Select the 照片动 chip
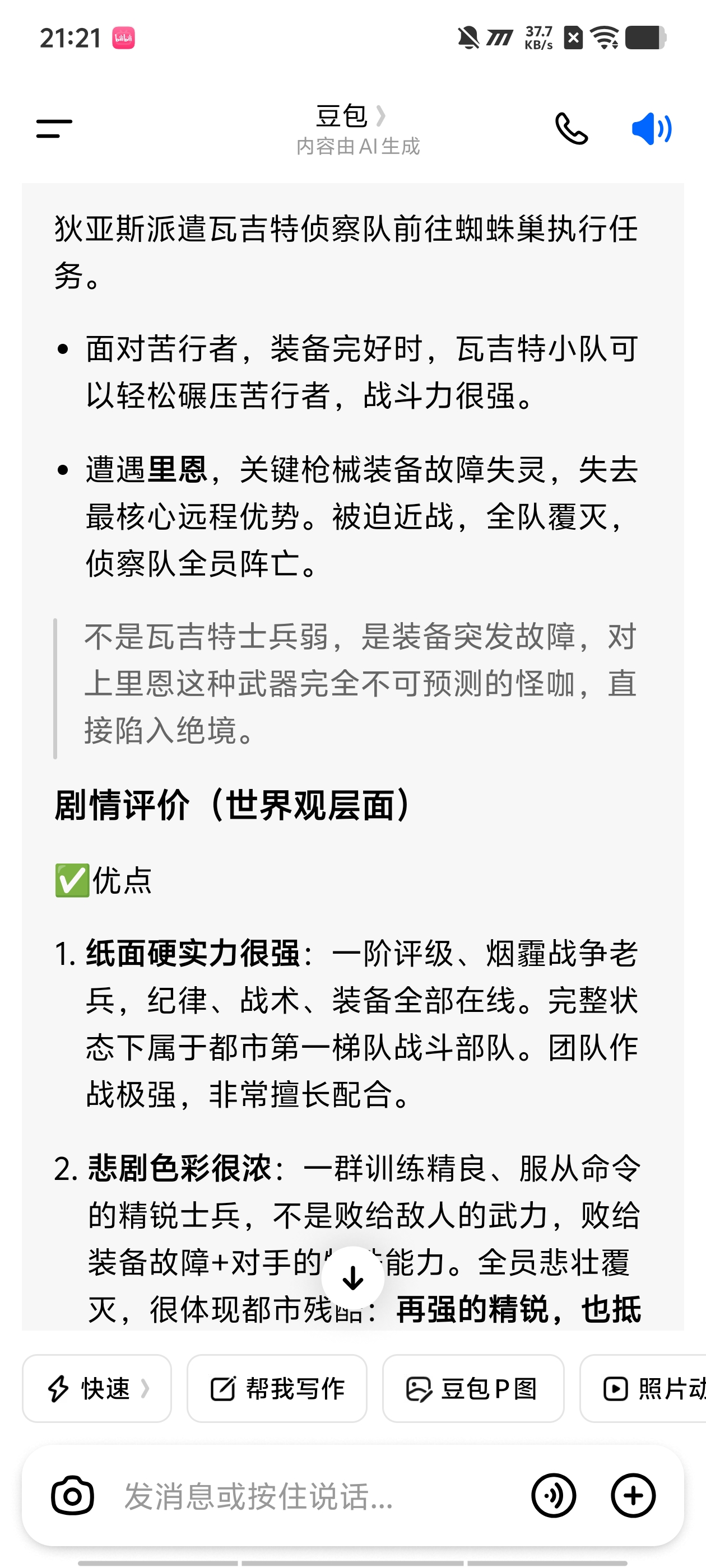The width and height of the screenshot is (706, 1568). pos(643,1388)
